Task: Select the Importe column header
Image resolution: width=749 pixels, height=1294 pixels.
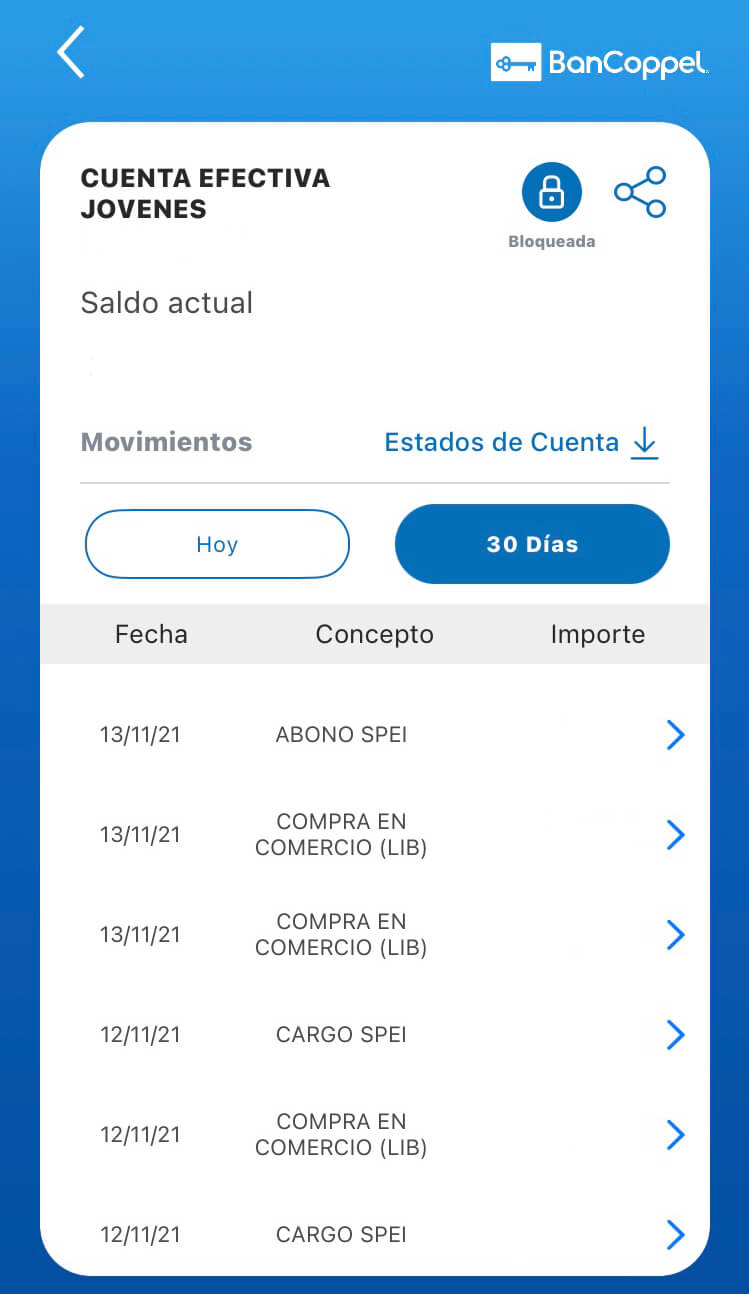Action: pyautogui.click(x=597, y=634)
